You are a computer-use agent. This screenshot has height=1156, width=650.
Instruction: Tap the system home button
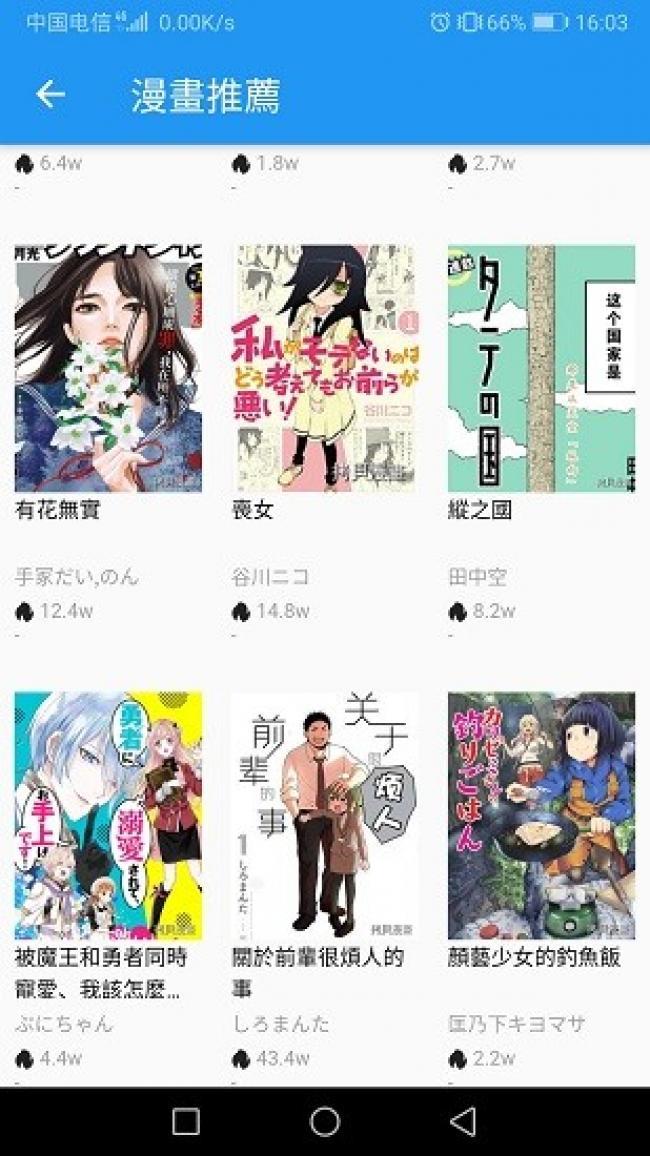(325, 1122)
